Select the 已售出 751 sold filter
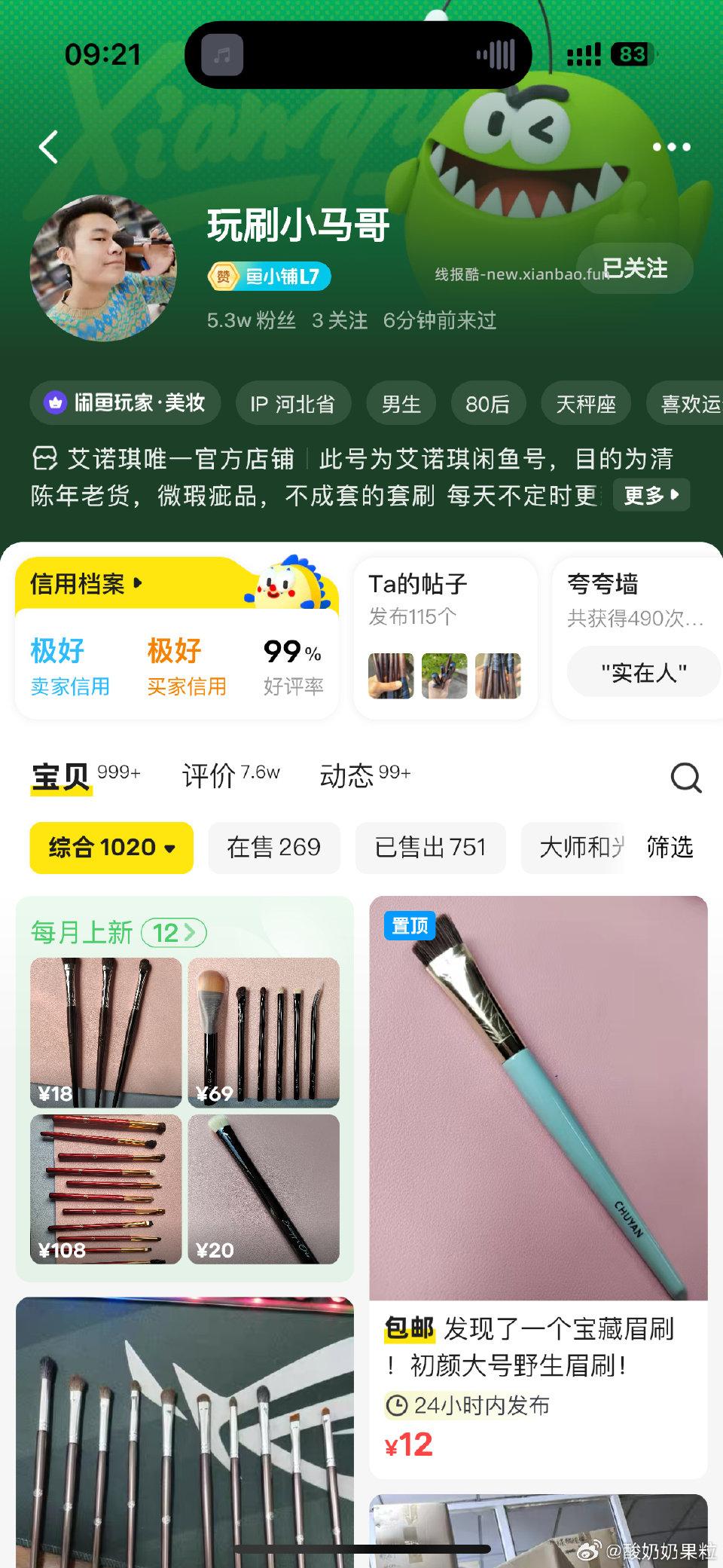The height and width of the screenshot is (1568, 723). (x=430, y=848)
